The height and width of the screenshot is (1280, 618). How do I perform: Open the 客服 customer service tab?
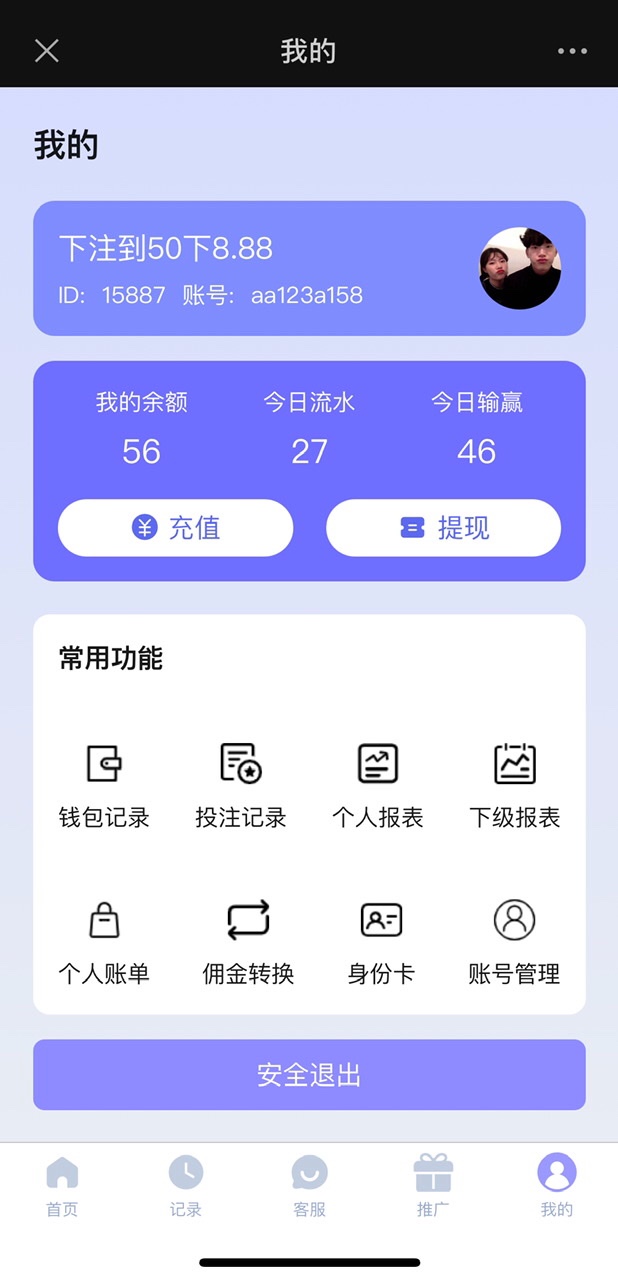309,1186
